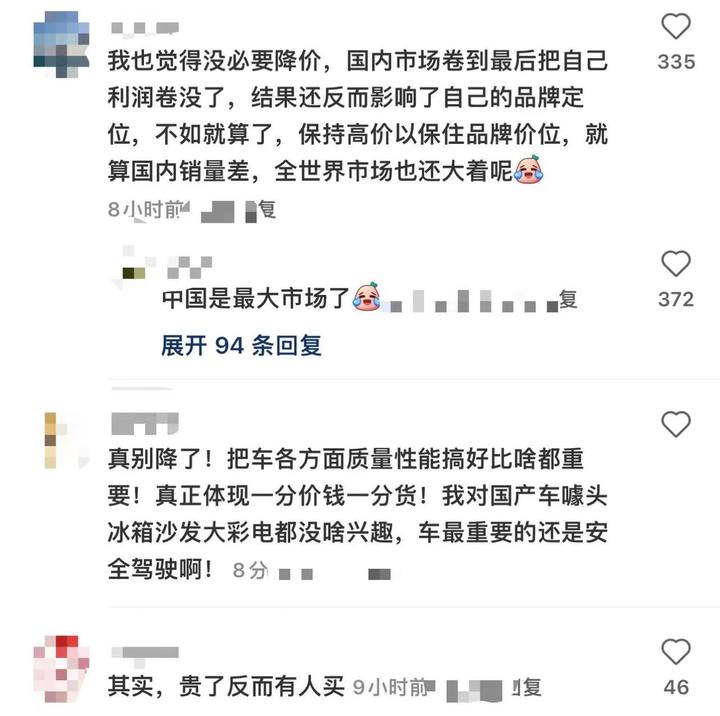Like the comment 其实，贵了反而有人买
720x716 pixels.
[x=677, y=652]
